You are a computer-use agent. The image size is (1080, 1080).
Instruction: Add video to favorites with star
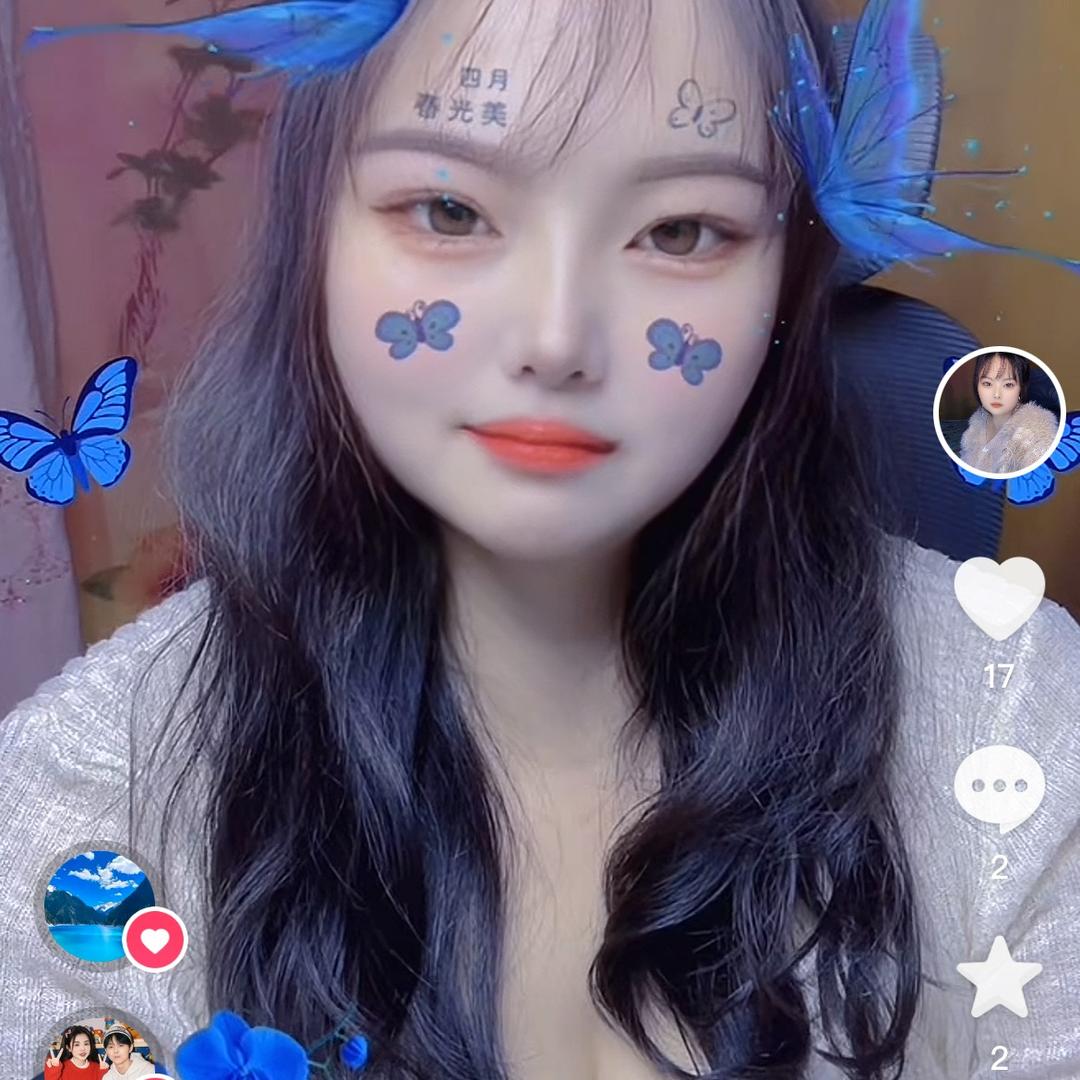click(x=999, y=977)
